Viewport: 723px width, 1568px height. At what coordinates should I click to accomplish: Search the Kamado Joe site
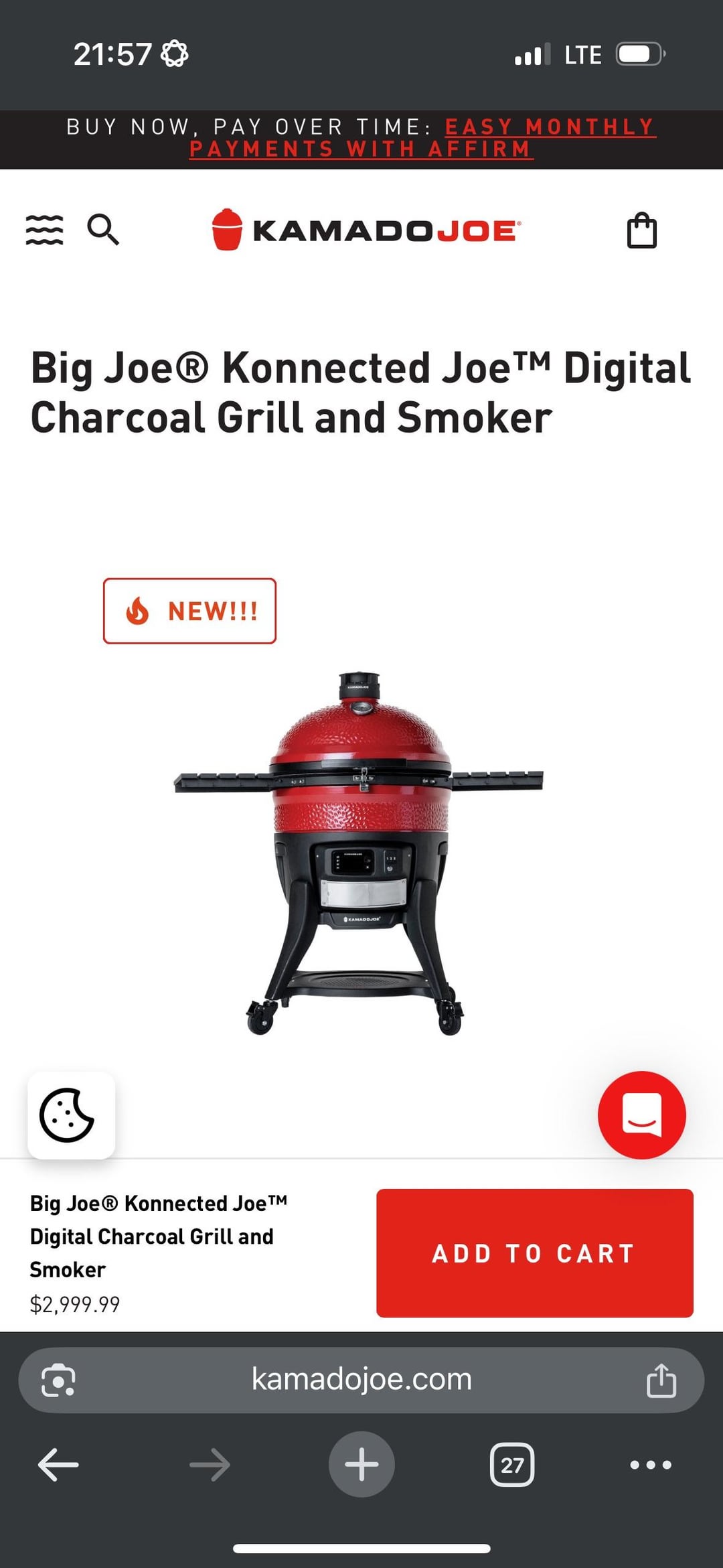point(103,230)
